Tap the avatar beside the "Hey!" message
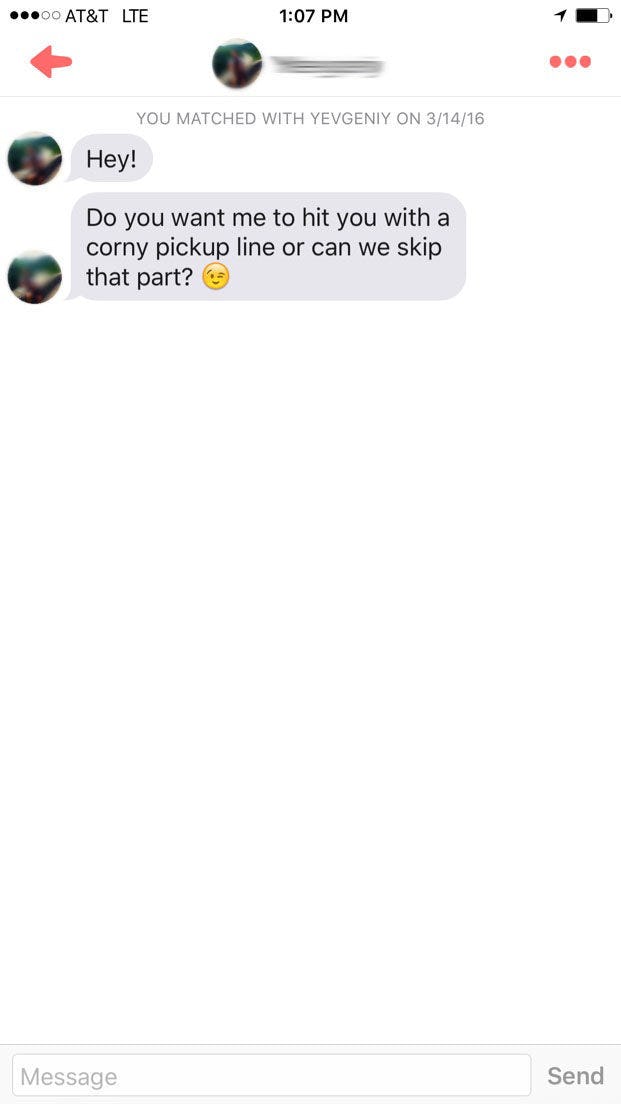The image size is (621, 1104). click(x=35, y=159)
